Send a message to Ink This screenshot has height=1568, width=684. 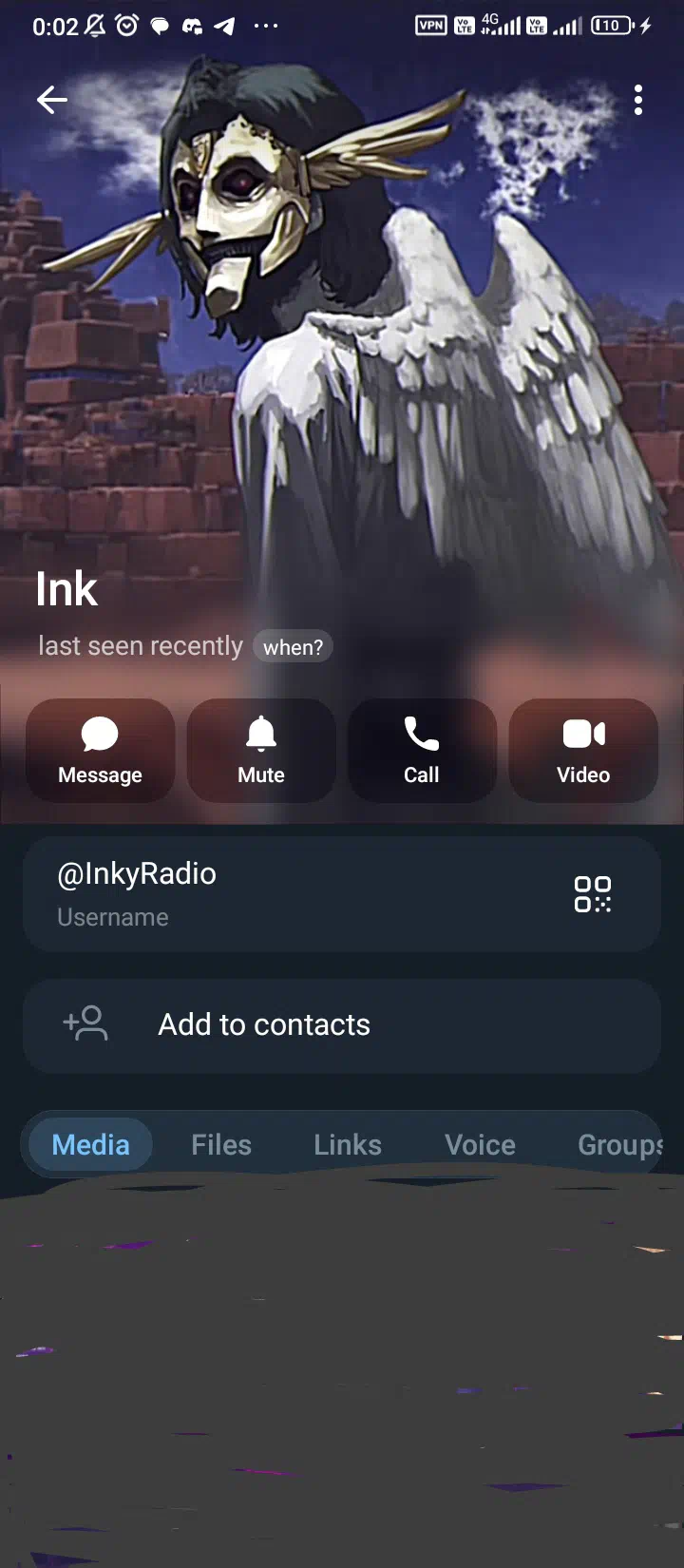click(100, 751)
